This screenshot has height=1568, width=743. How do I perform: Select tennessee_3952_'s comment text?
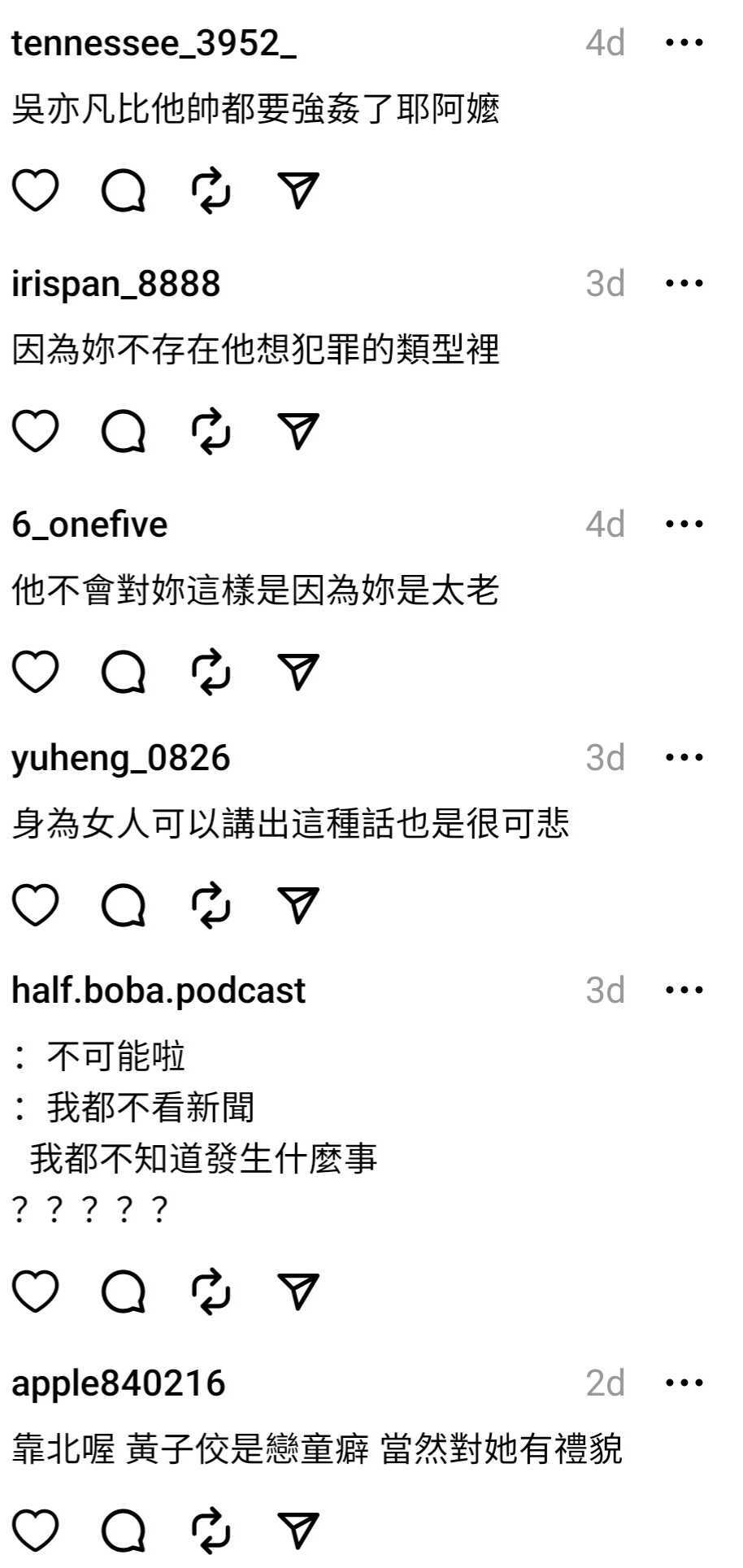(260, 108)
